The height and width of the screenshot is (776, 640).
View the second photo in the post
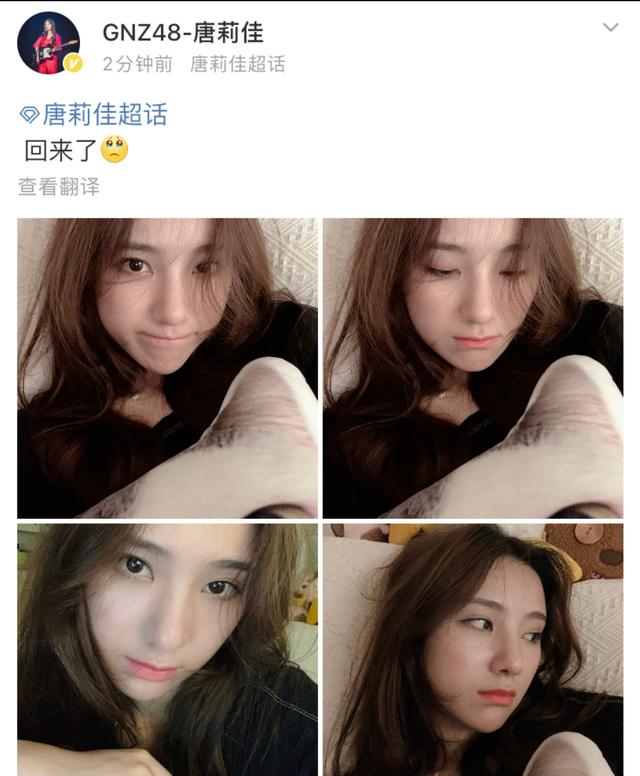pos(473,367)
